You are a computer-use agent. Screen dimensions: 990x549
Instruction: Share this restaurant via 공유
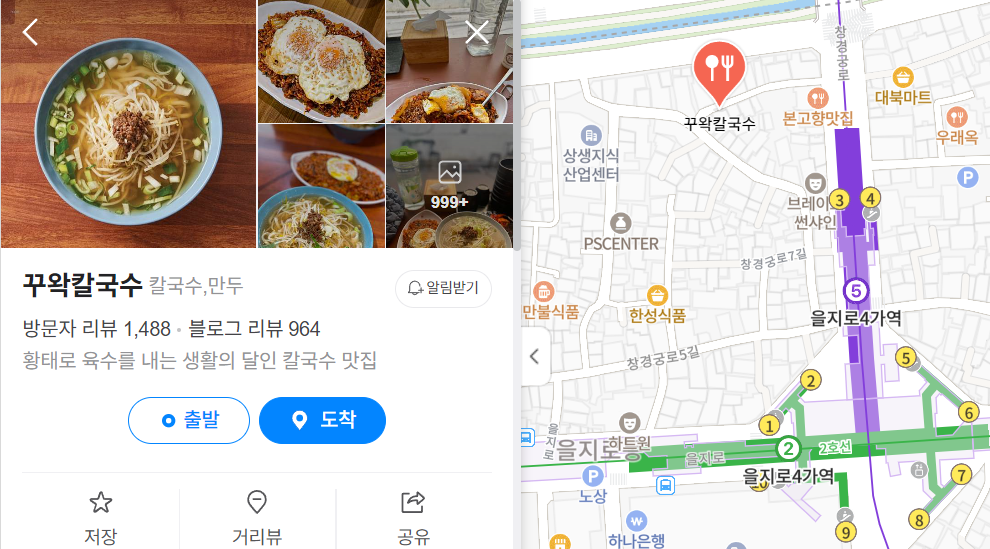point(413,517)
